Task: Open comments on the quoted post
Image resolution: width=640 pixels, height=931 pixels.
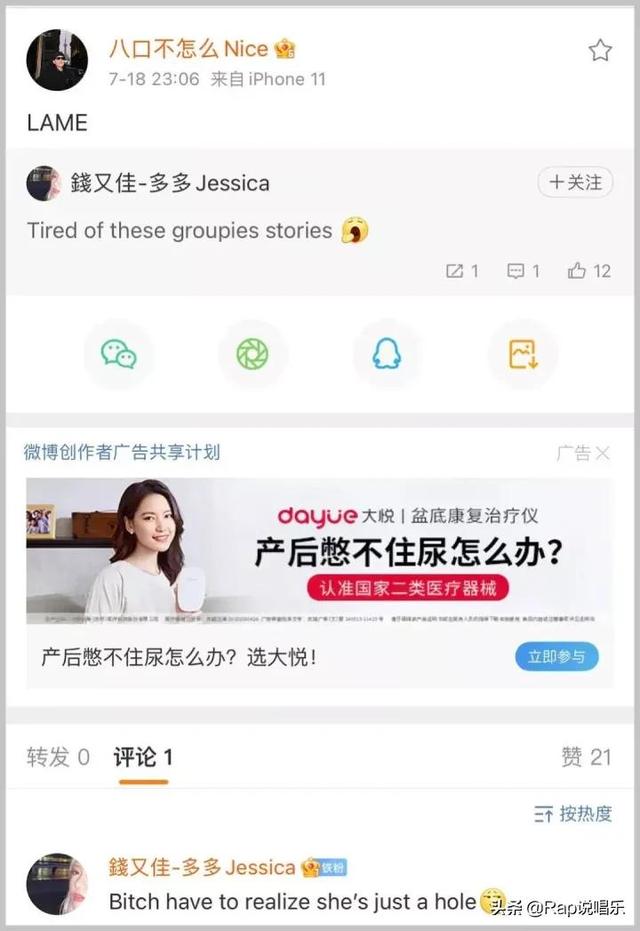Action: pyautogui.click(x=523, y=271)
